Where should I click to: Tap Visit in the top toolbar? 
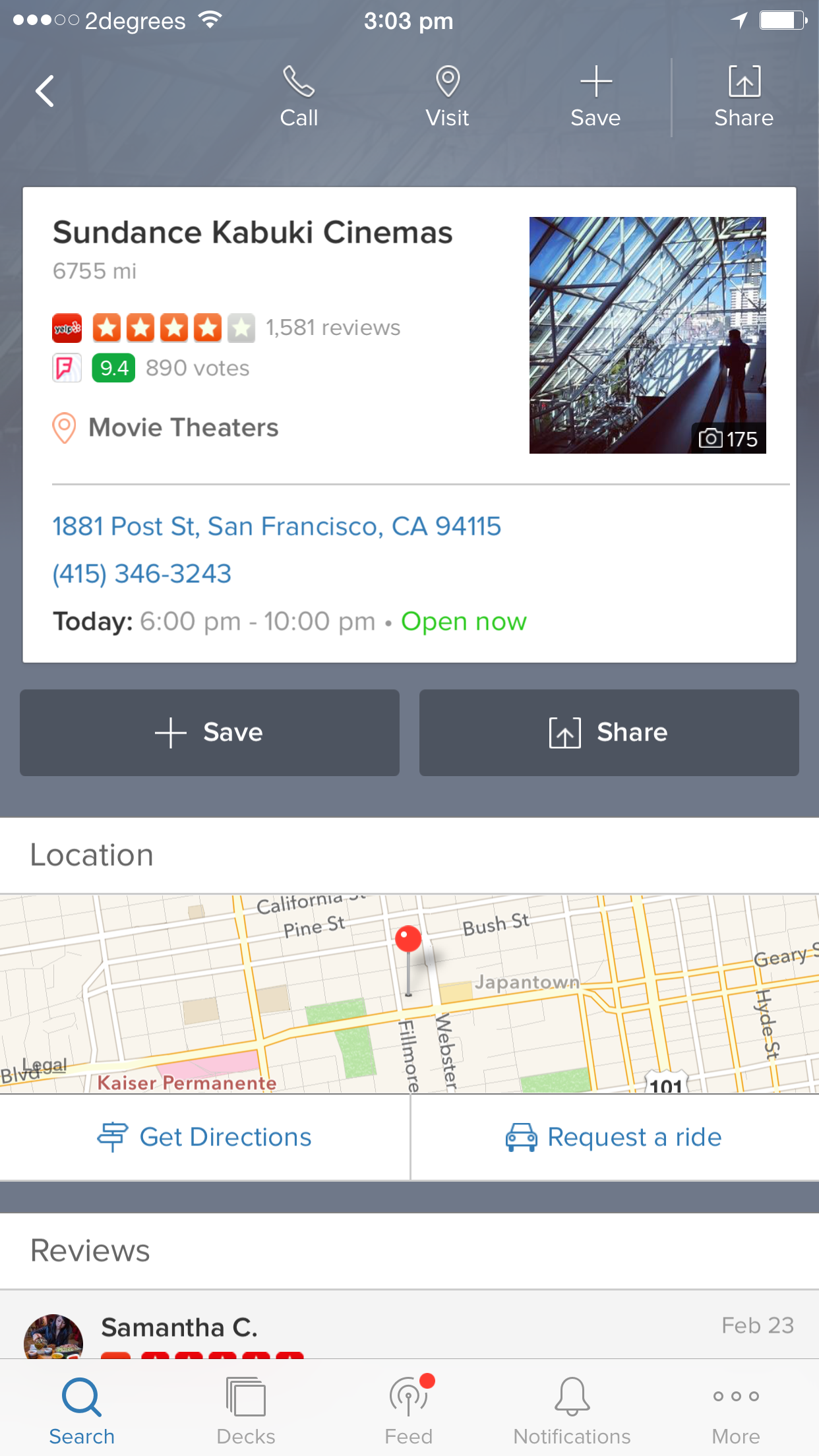point(447,96)
